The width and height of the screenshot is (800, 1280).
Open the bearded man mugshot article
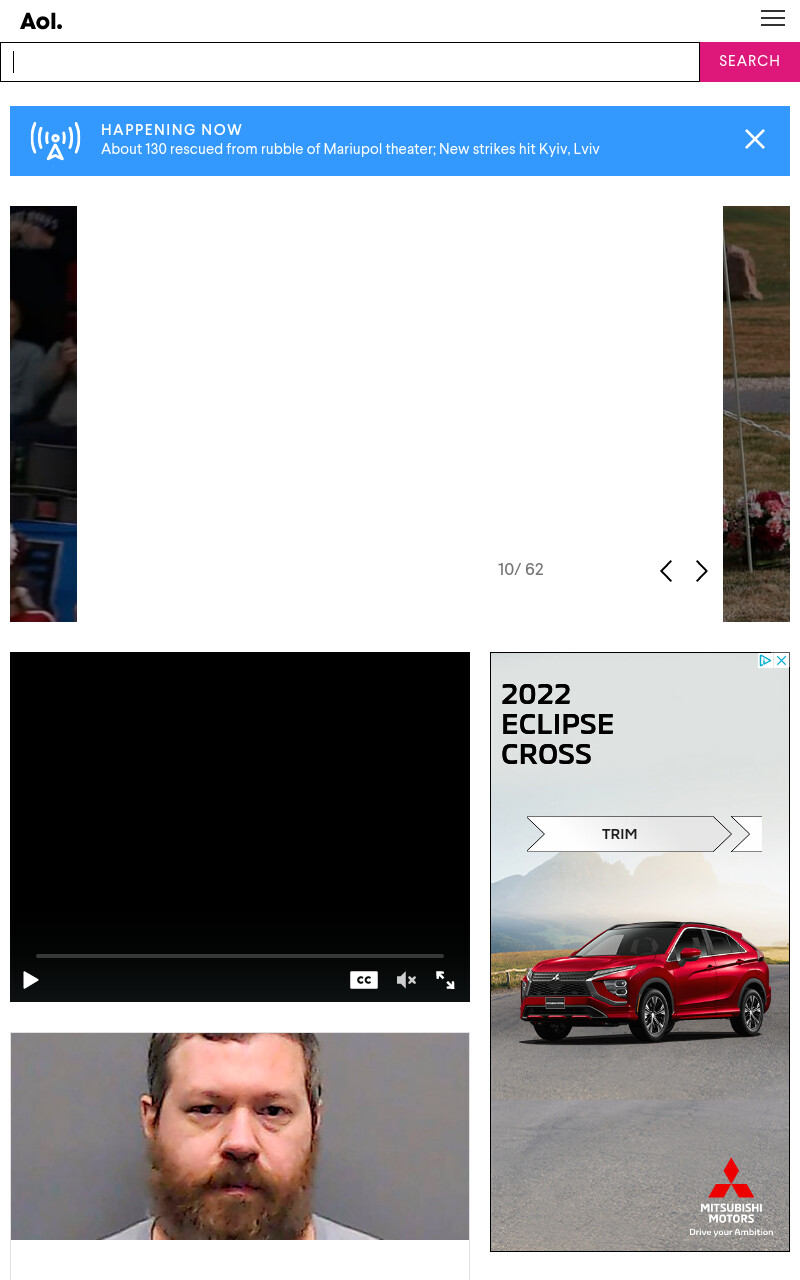pyautogui.click(x=240, y=1137)
